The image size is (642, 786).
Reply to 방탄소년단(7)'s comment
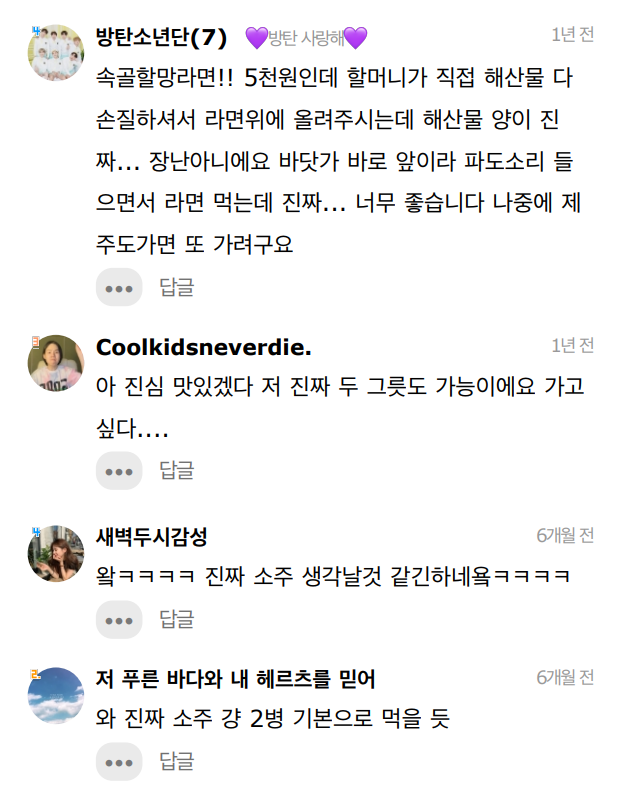click(177, 288)
